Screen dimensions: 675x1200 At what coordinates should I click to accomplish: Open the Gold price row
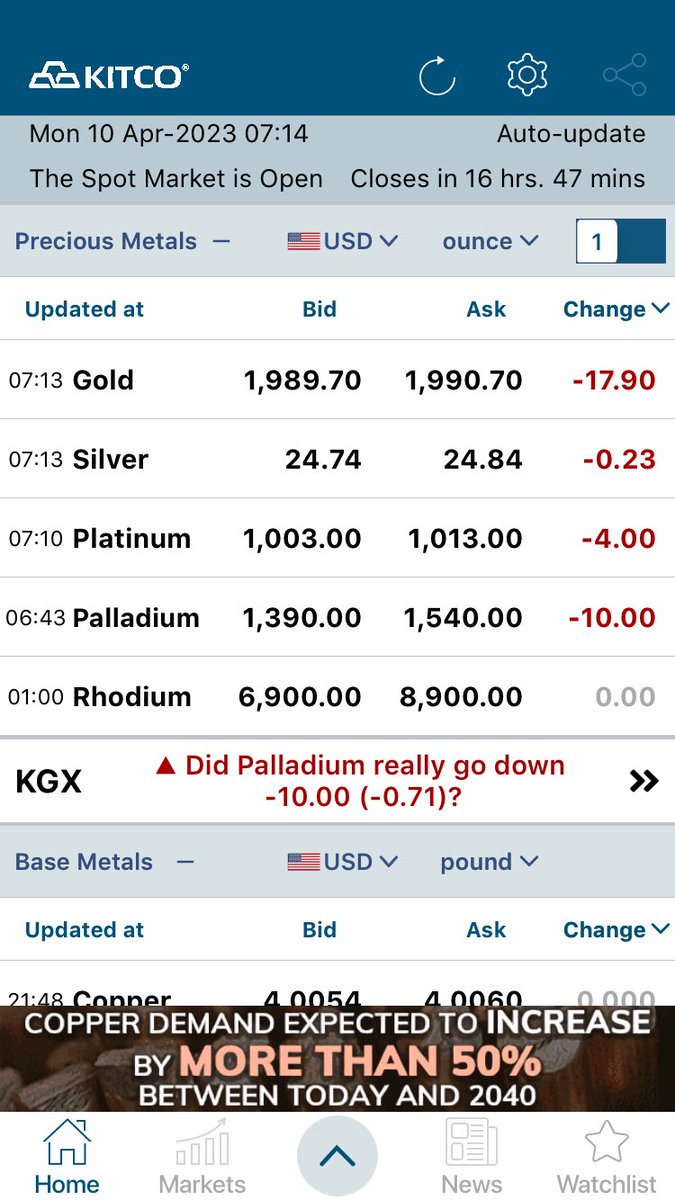[x=337, y=380]
